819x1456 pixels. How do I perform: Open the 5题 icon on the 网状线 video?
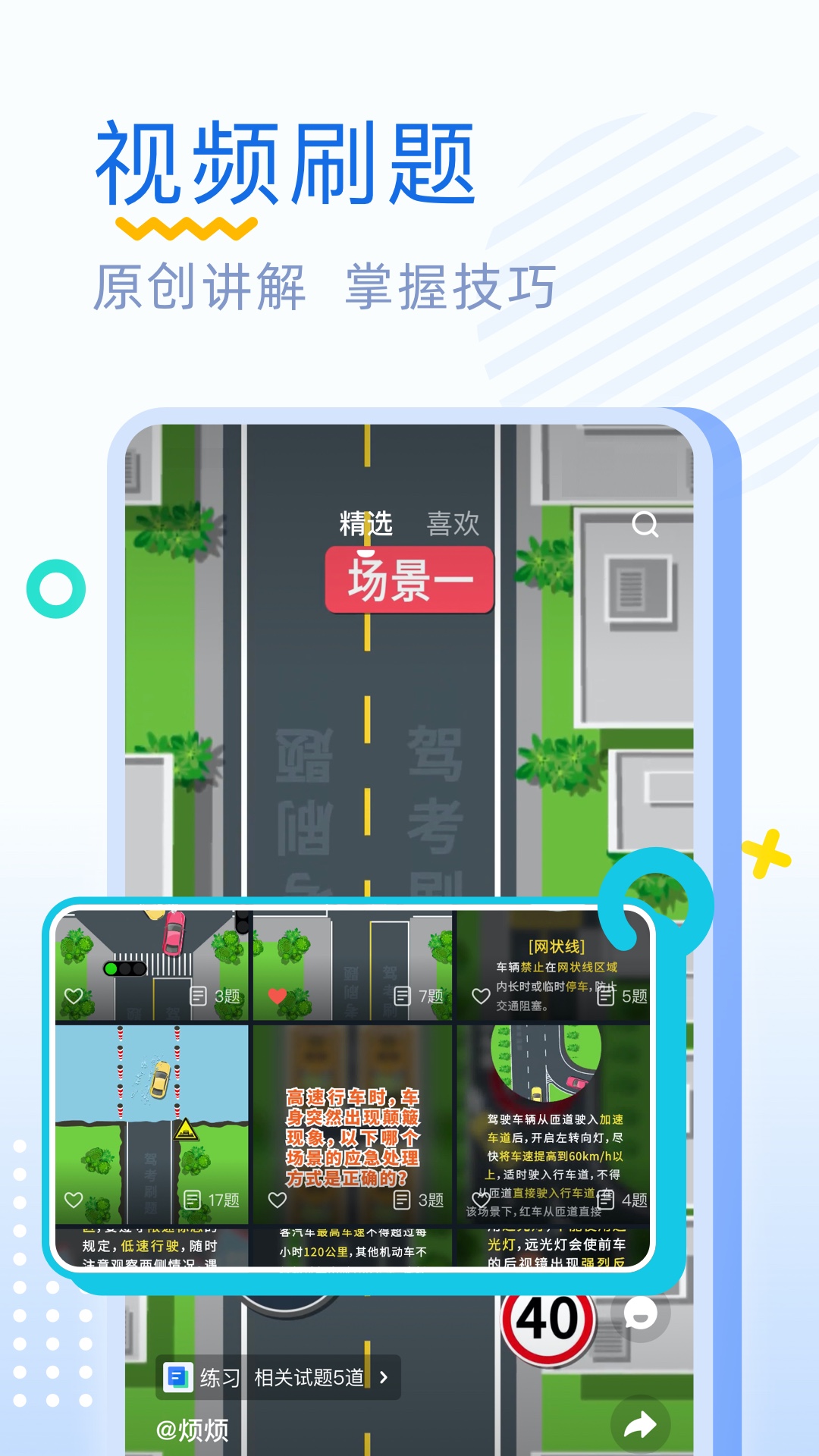(x=607, y=996)
